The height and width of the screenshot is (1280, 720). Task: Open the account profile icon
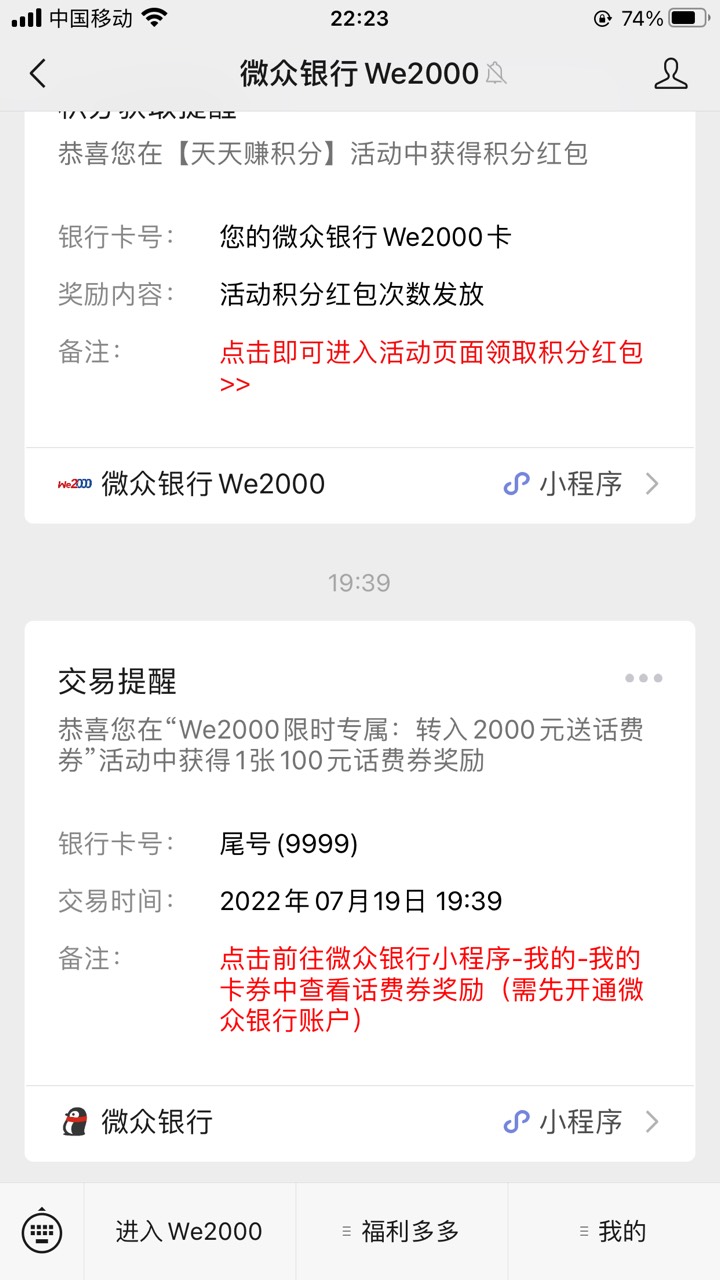click(671, 73)
